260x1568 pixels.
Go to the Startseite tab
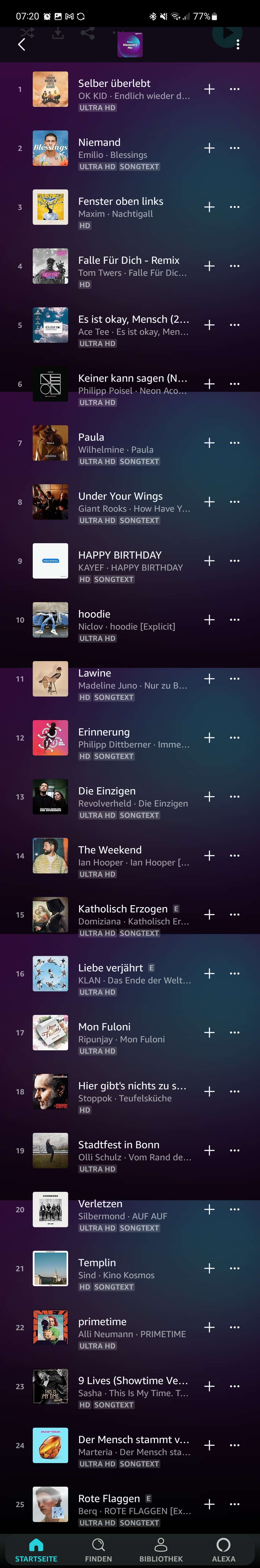click(36, 1550)
